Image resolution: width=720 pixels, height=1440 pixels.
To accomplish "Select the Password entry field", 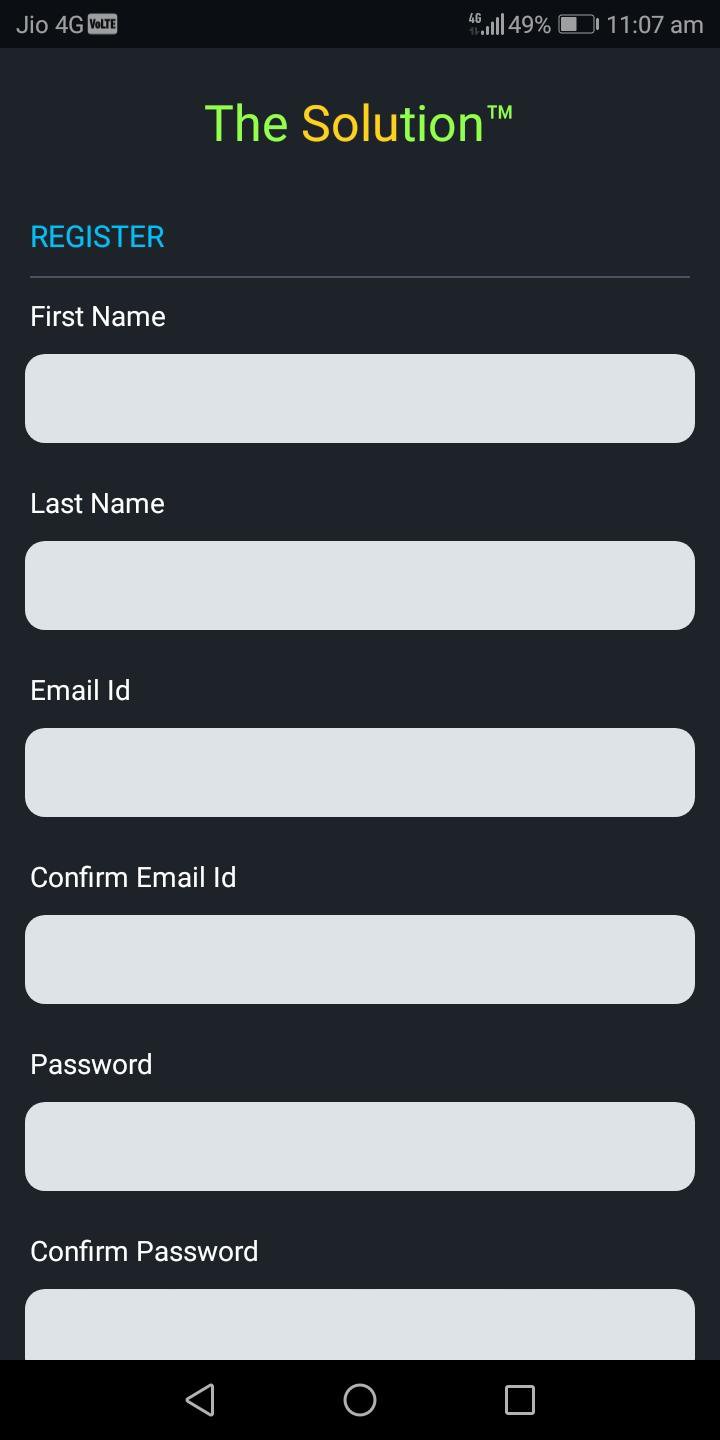I will 360,1145.
